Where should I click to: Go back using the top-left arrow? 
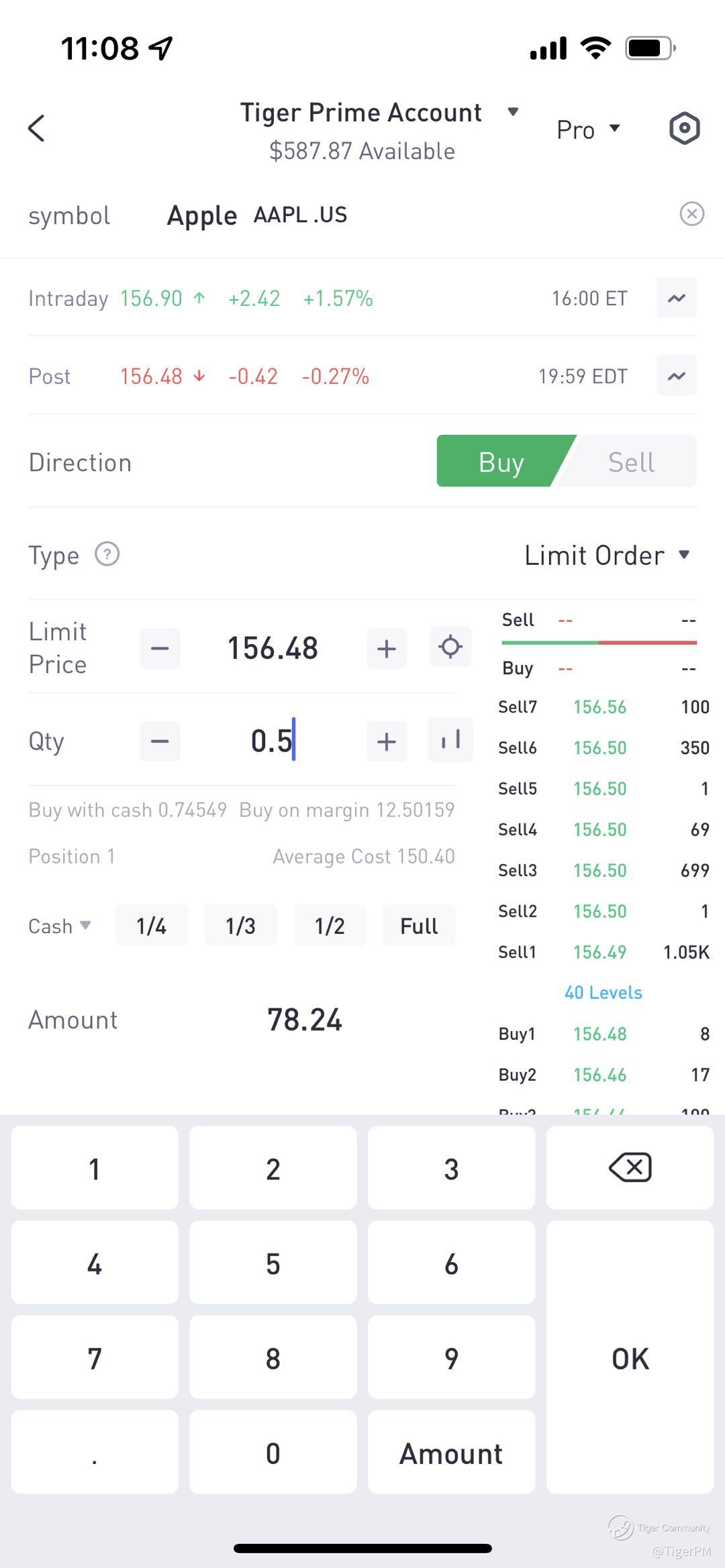pos(37,128)
